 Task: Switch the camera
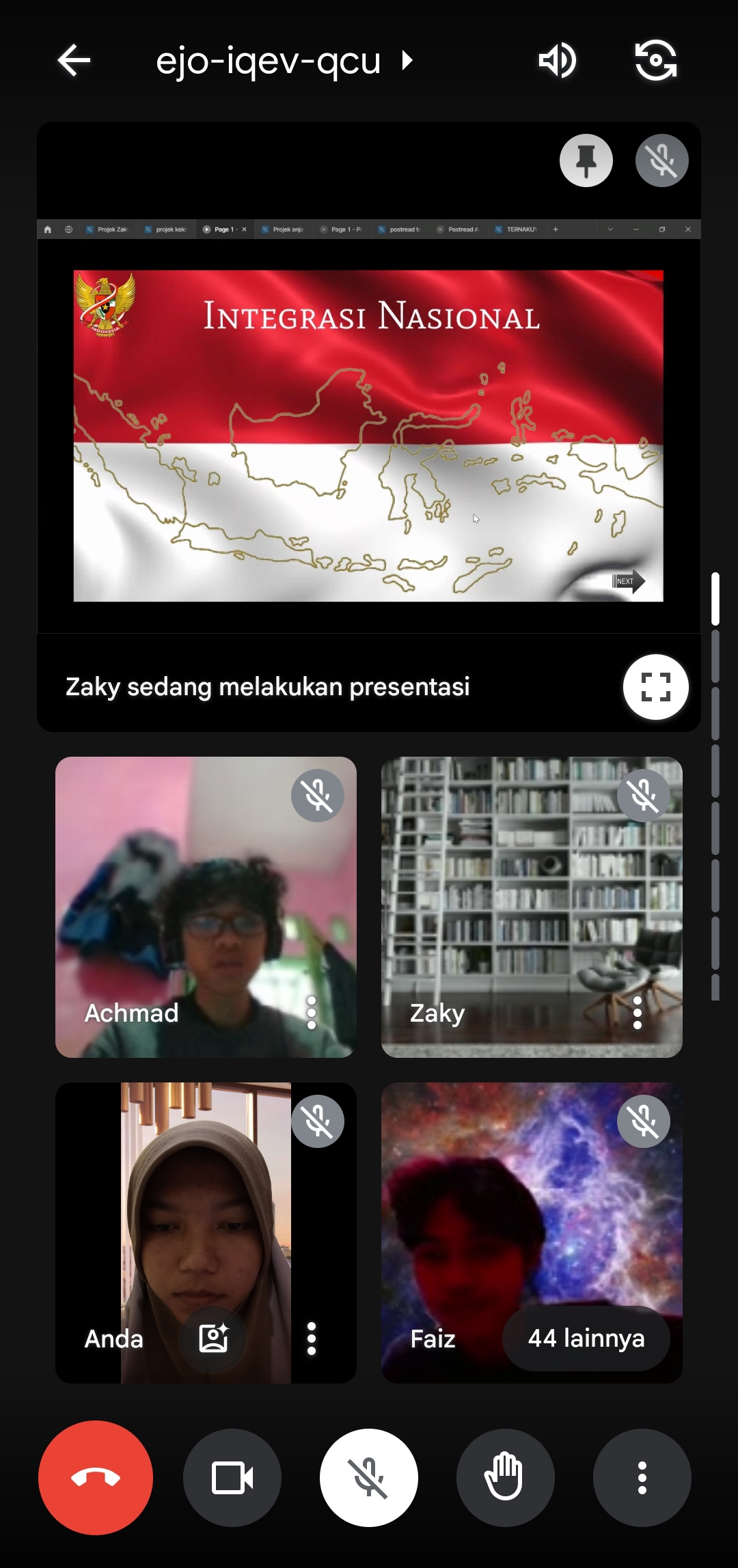[655, 61]
